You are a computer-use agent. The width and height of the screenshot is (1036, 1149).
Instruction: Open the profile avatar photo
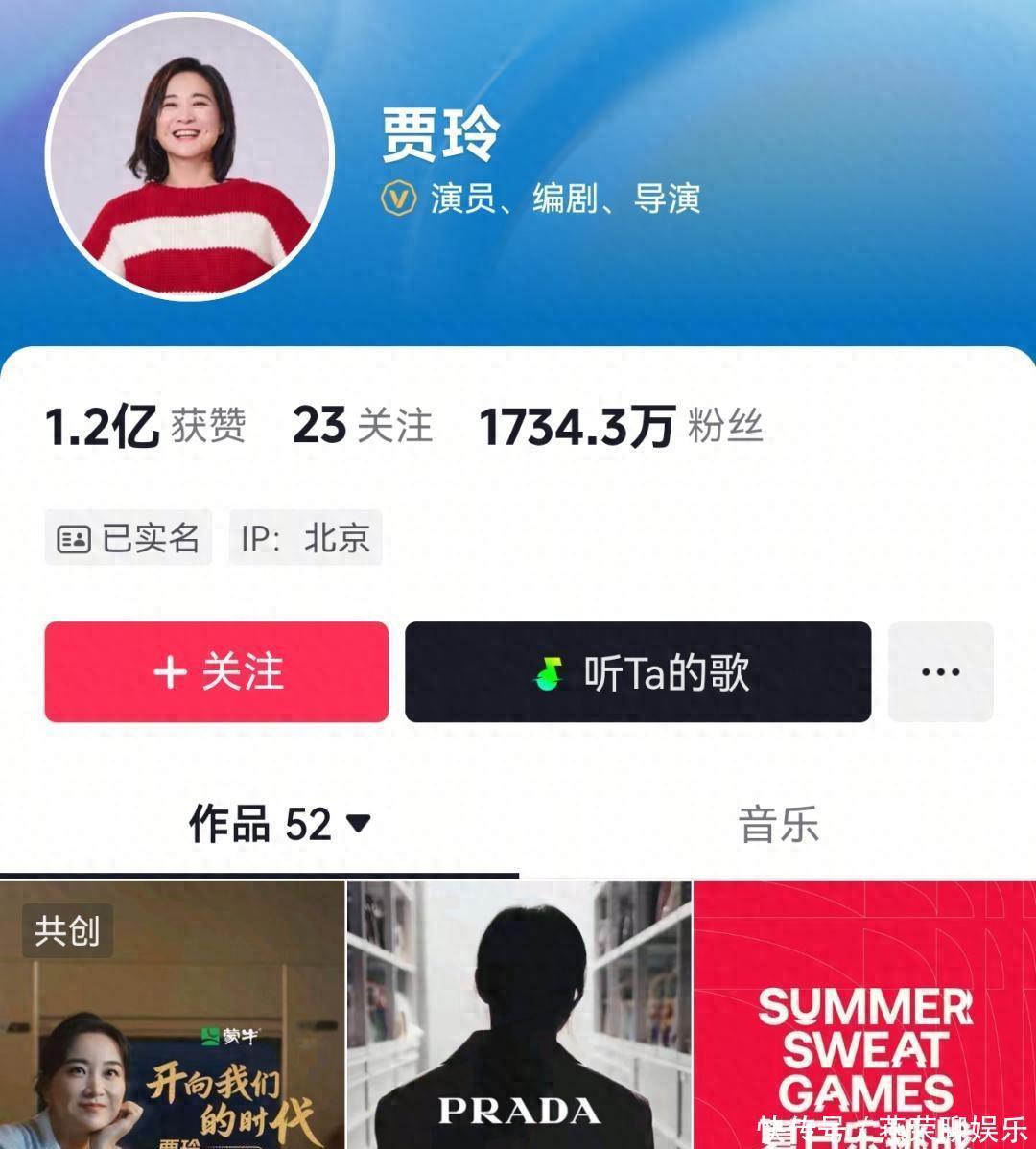coord(190,157)
